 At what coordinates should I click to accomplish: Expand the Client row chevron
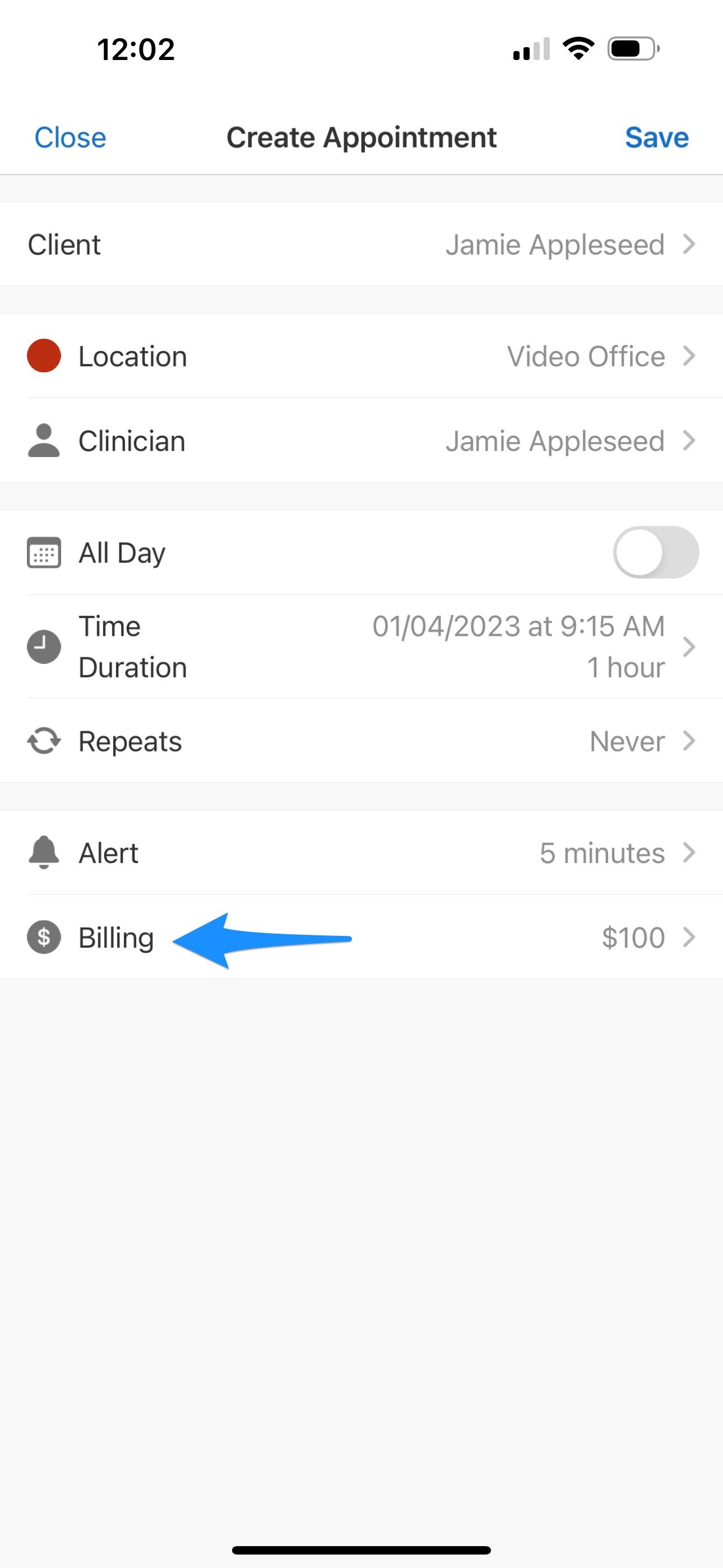pos(689,244)
